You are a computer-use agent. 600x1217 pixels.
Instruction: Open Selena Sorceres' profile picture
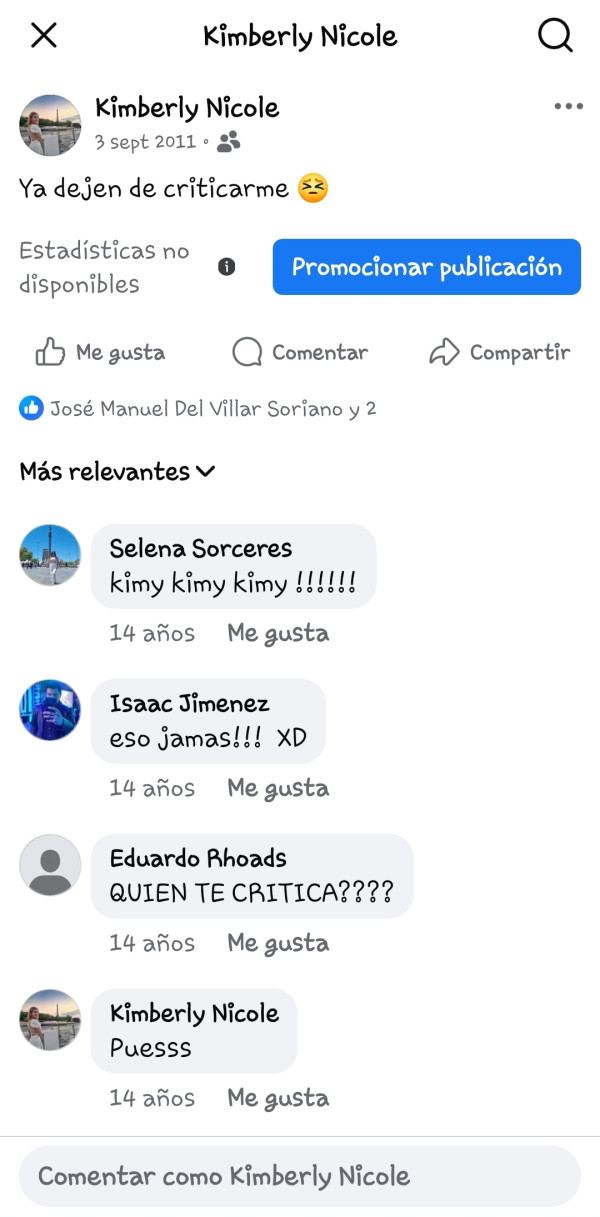coord(50,554)
